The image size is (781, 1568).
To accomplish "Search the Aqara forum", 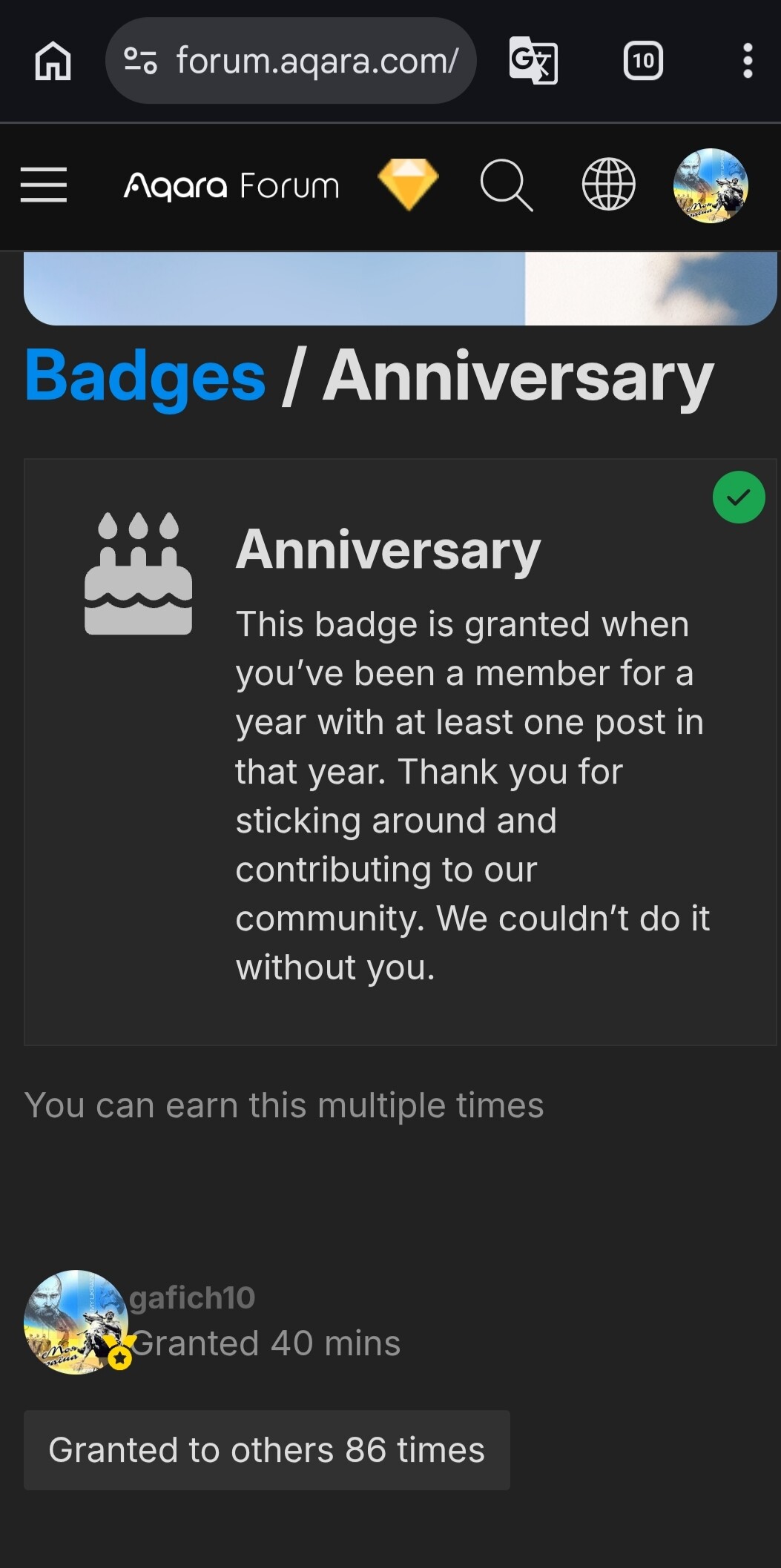I will pos(506,185).
